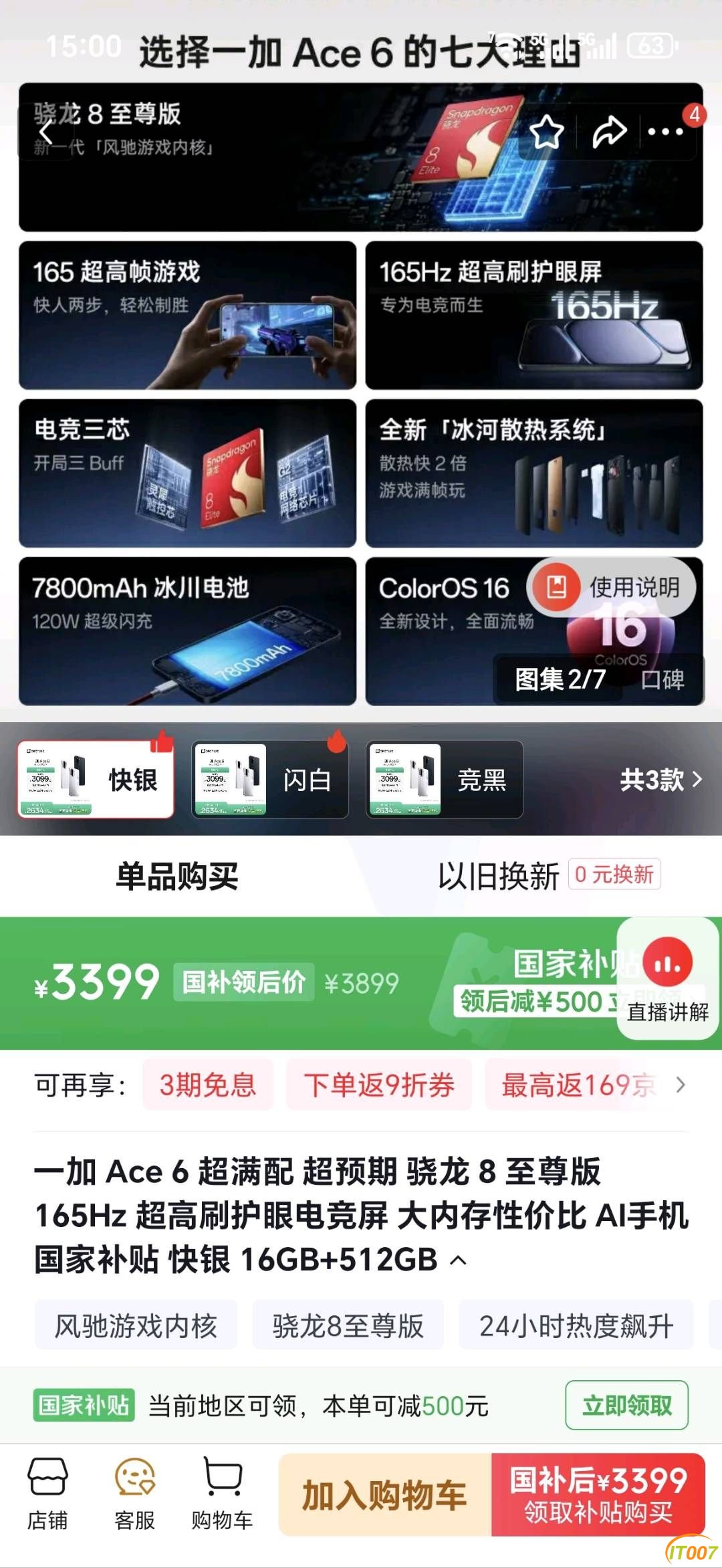Viewport: 722px width, 1568px height.
Task: Switch to 单品购买 tab
Action: 177,876
